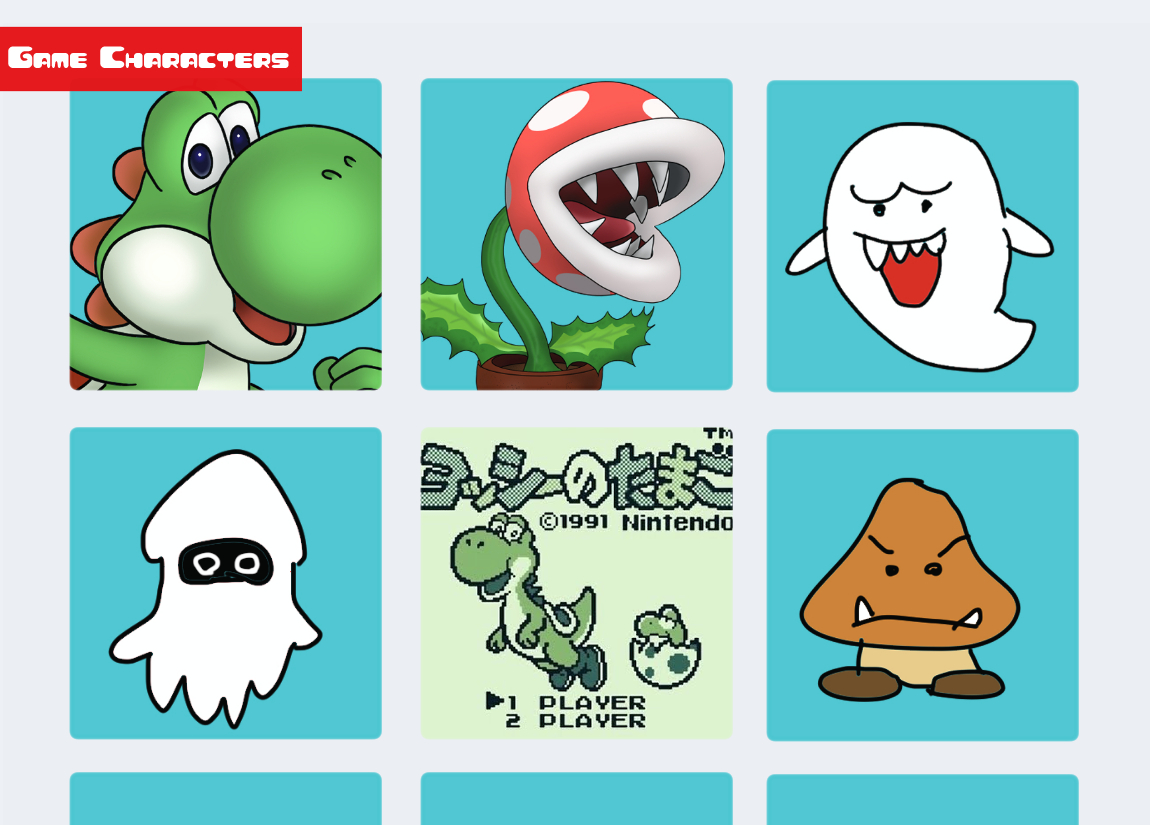Screen dimensions: 1150x825
Task: Open the Boo ghost tile
Action: click(x=922, y=237)
